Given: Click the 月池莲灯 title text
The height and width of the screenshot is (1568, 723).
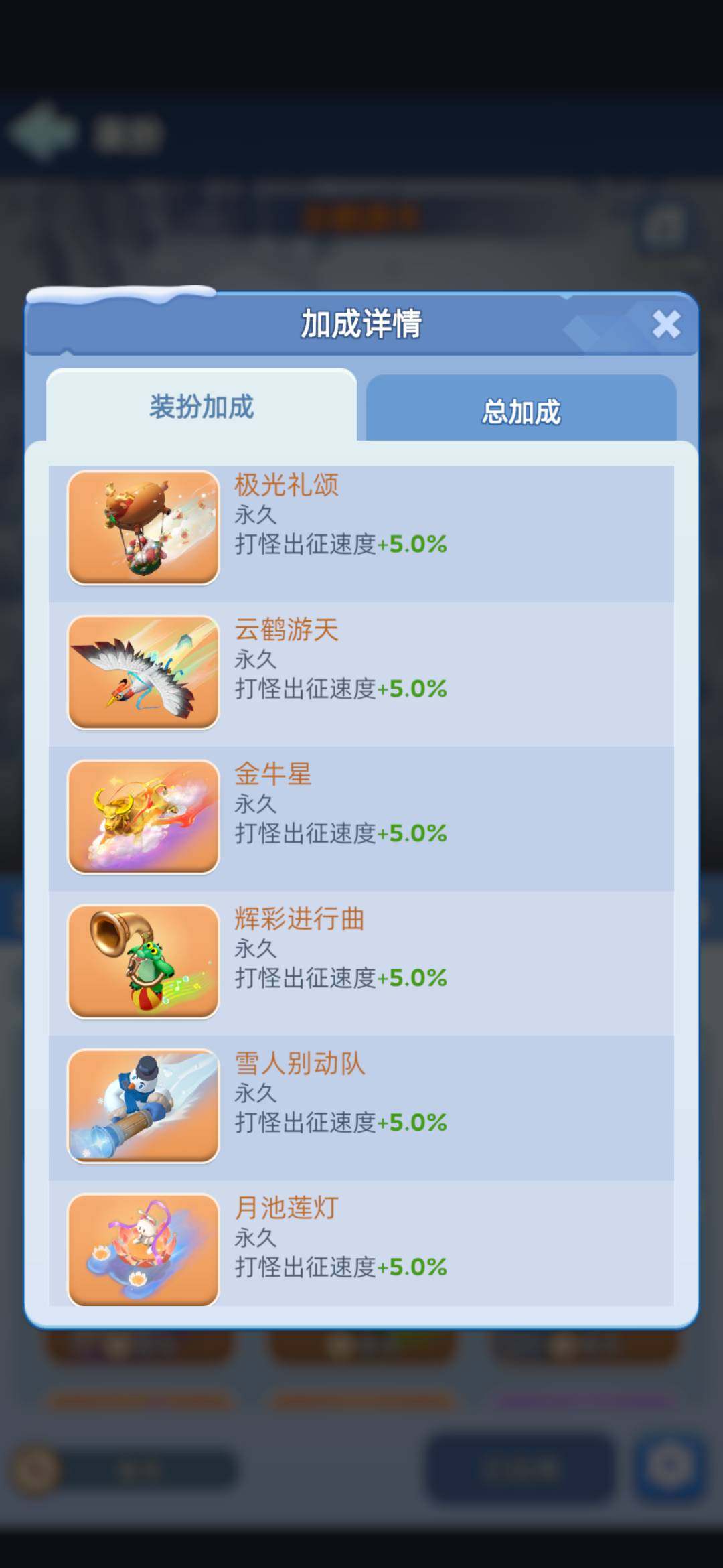Looking at the screenshot, I should (285, 1209).
